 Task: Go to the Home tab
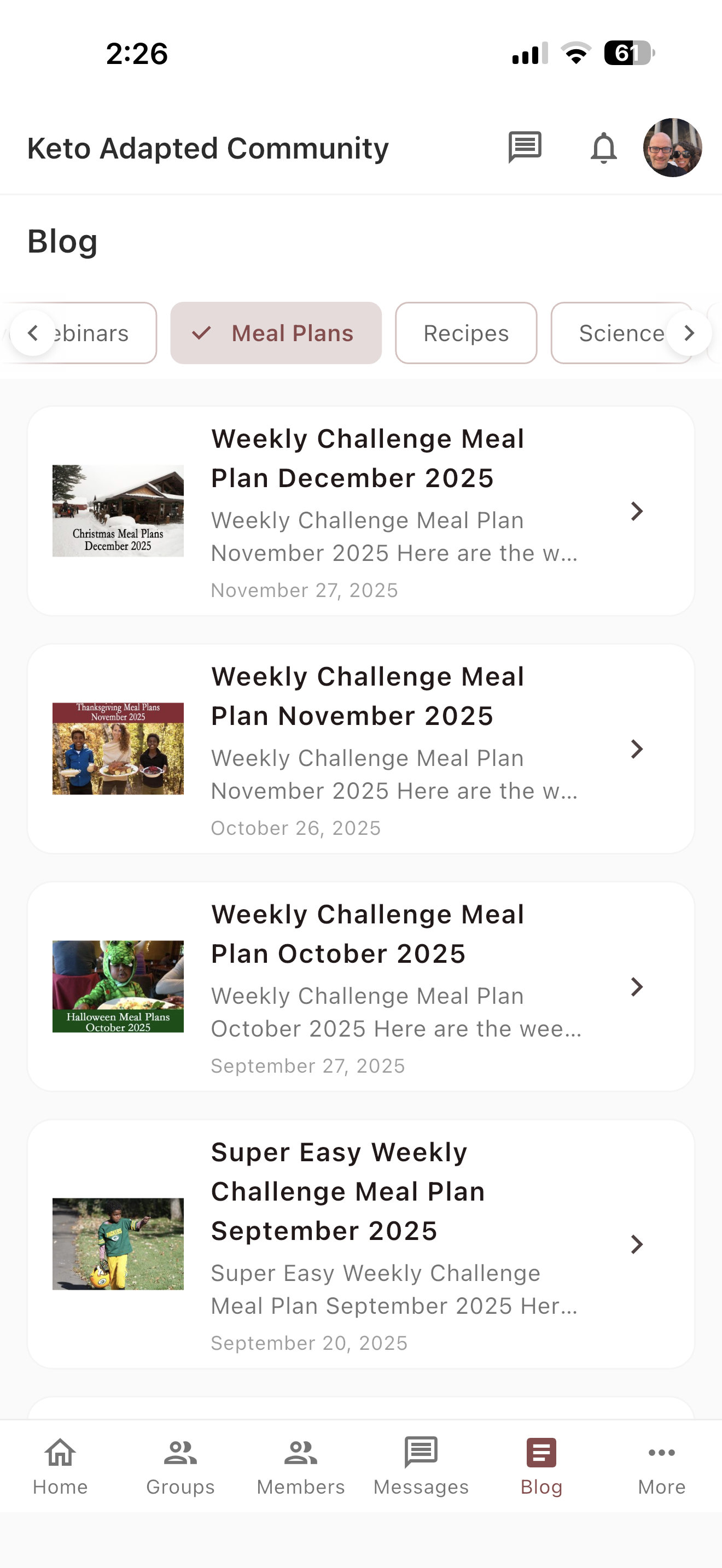pos(60,1466)
